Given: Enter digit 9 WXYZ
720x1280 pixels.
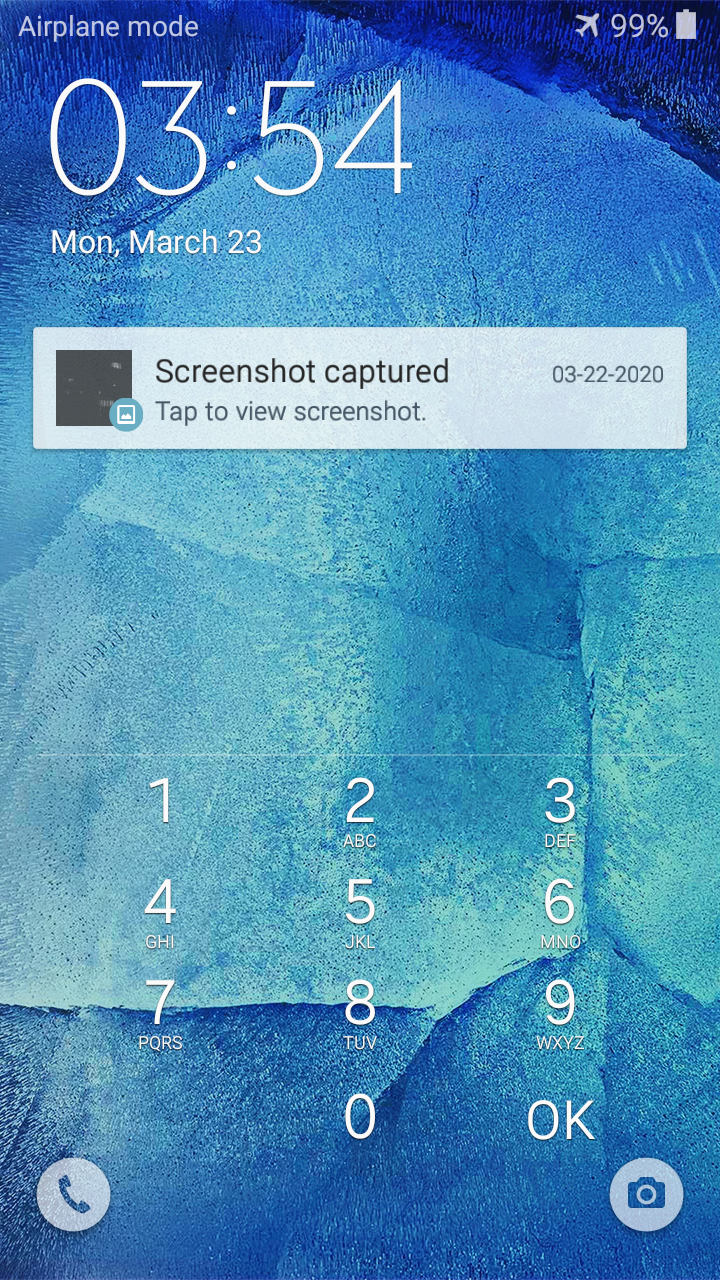Looking at the screenshot, I should point(560,1011).
